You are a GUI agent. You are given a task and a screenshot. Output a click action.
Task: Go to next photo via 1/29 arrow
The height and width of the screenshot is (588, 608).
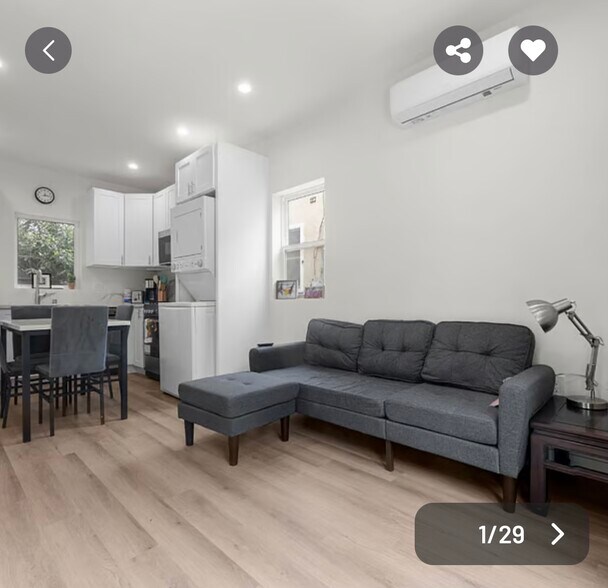[x=557, y=534]
